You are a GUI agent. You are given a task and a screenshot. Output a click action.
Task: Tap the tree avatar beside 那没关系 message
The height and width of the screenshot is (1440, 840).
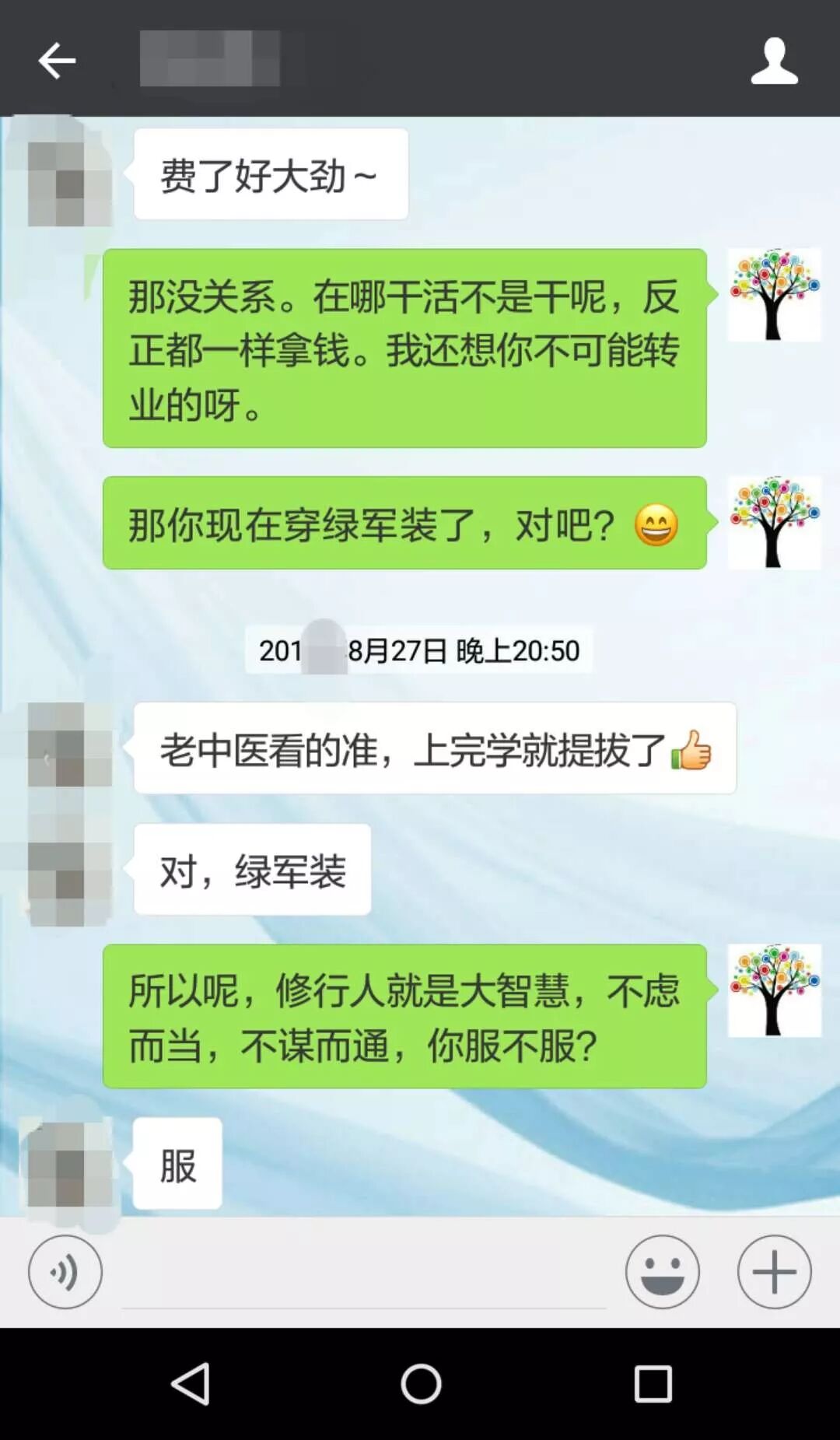(774, 294)
